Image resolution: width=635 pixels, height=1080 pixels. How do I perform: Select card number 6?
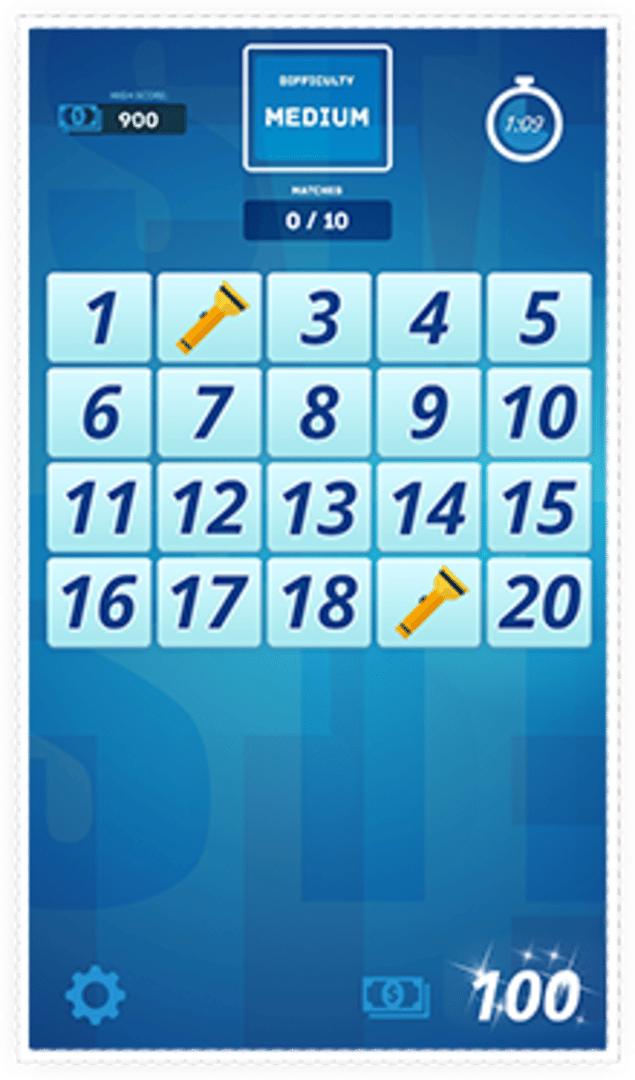pyautogui.click(x=100, y=413)
